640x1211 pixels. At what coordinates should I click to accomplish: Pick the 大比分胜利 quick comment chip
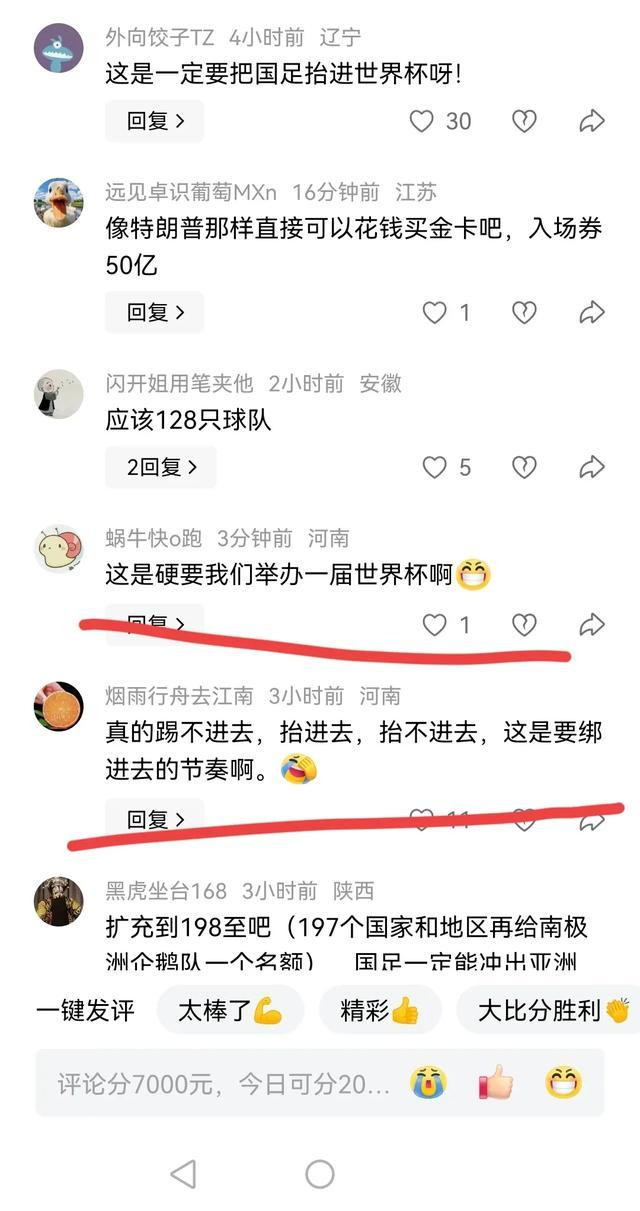click(x=550, y=1010)
